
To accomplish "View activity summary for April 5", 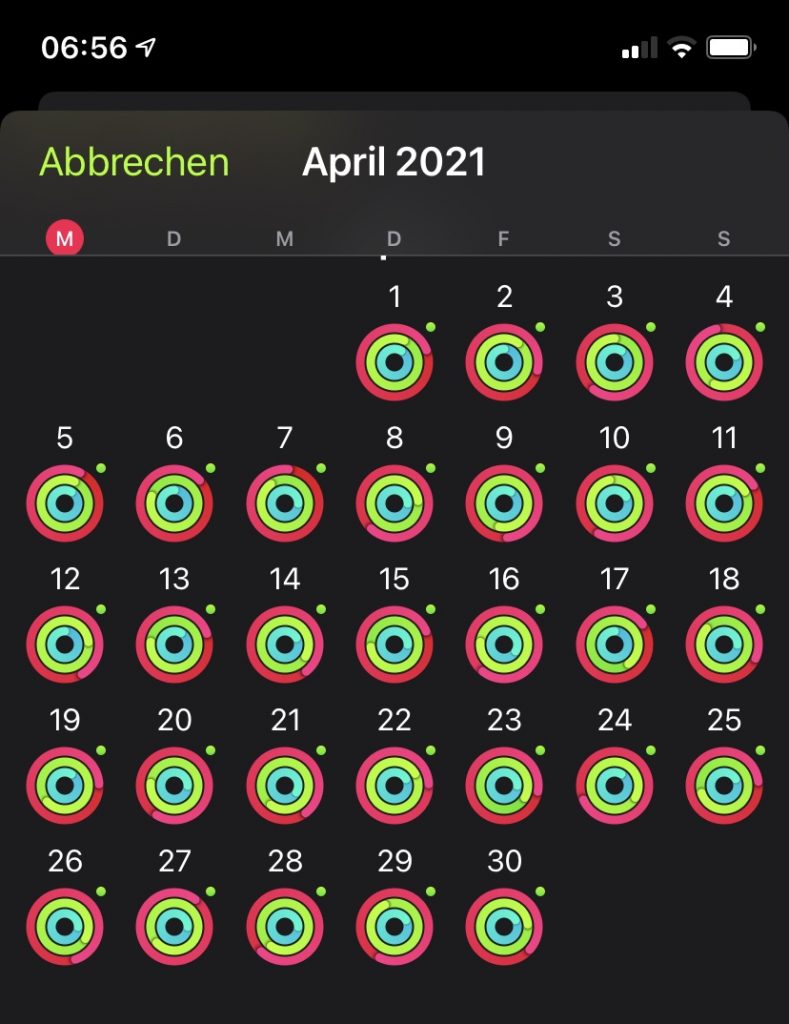I will click(x=65, y=503).
